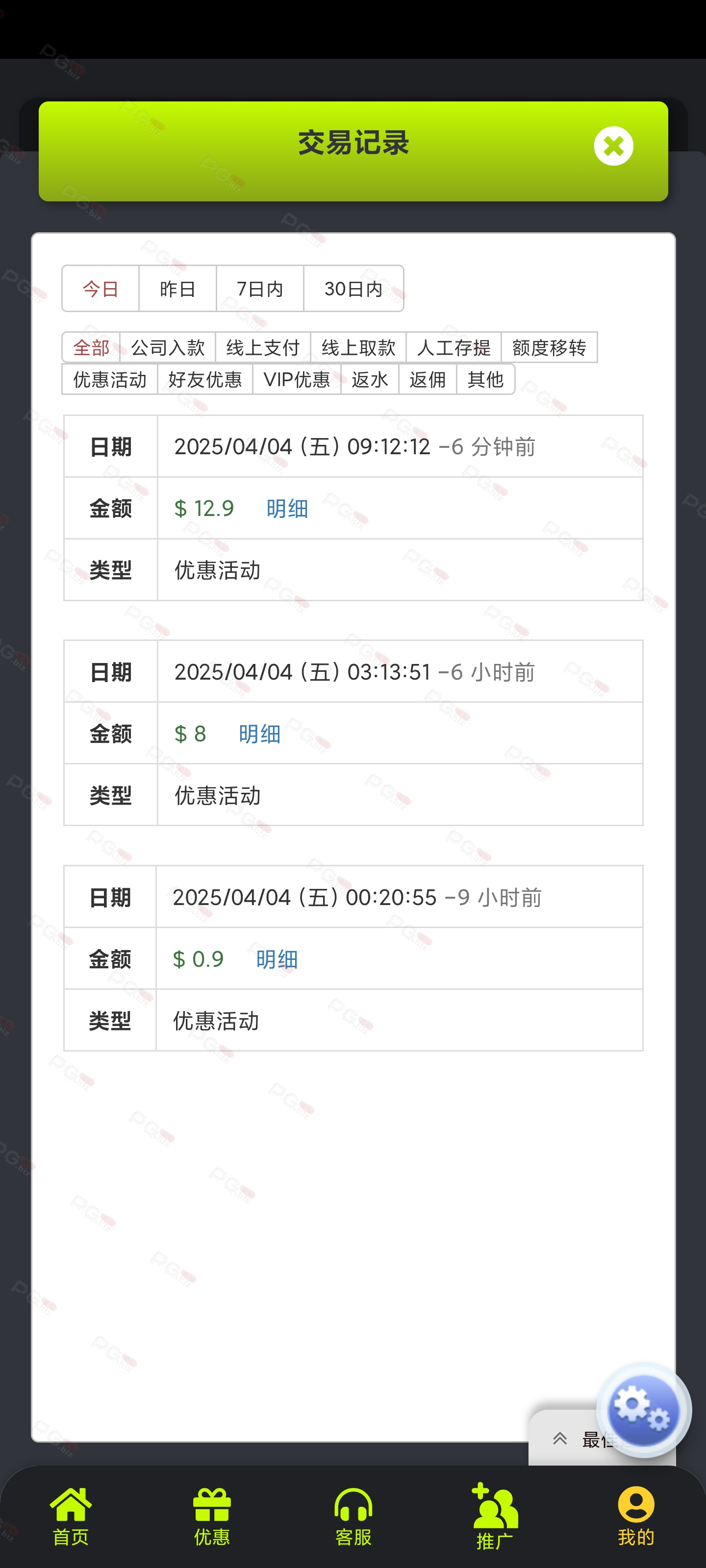706x1568 pixels.
Task: View 明细 of the $ 0.9 record
Action: point(277,959)
